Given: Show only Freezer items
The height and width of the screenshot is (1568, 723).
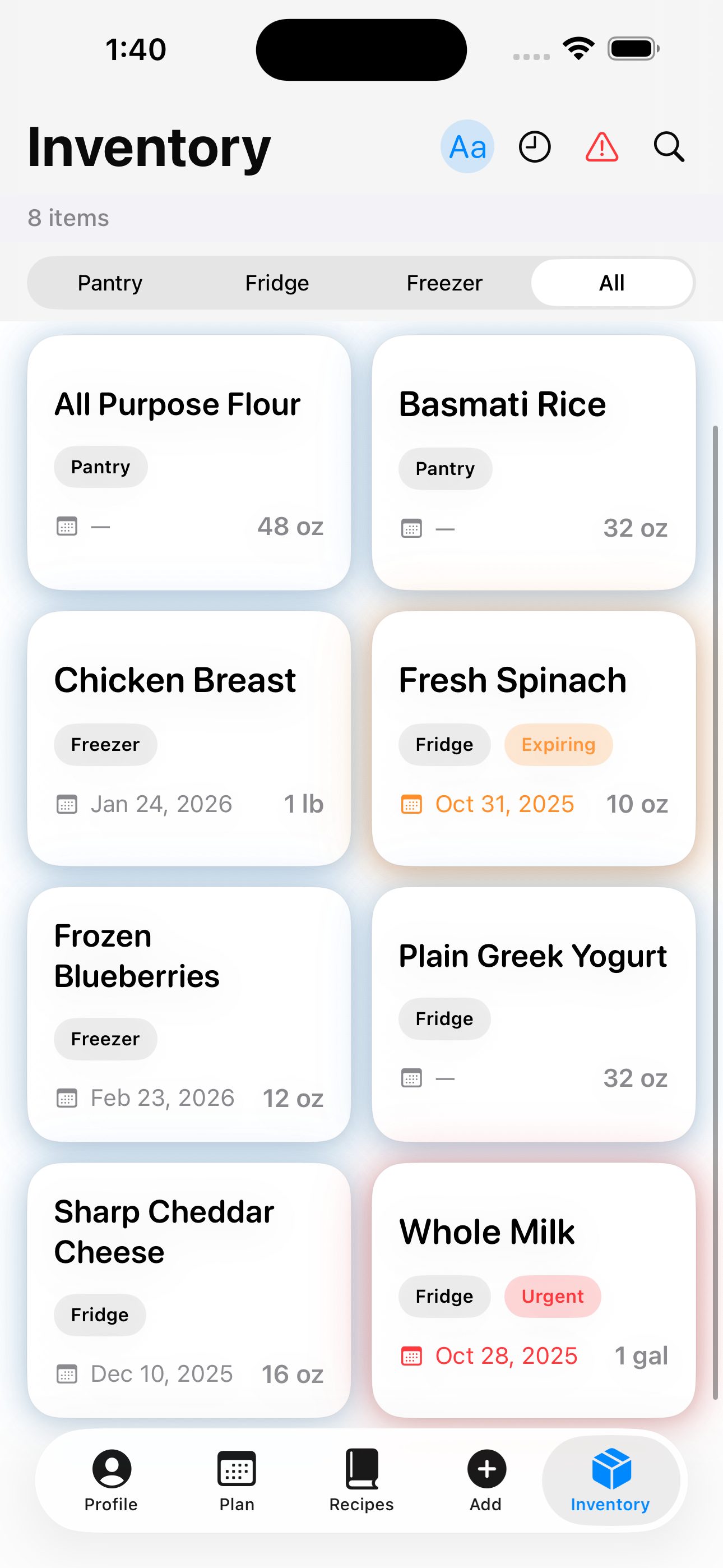Looking at the screenshot, I should (x=444, y=283).
